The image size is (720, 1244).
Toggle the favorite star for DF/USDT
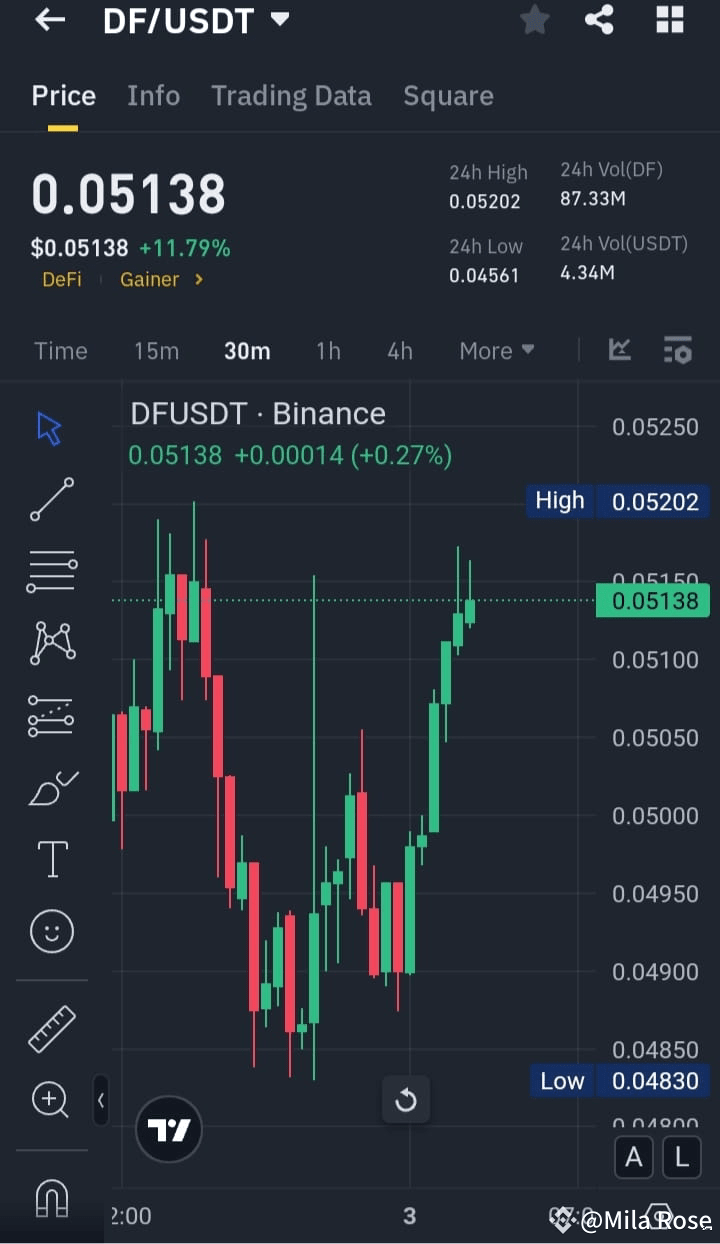point(534,20)
